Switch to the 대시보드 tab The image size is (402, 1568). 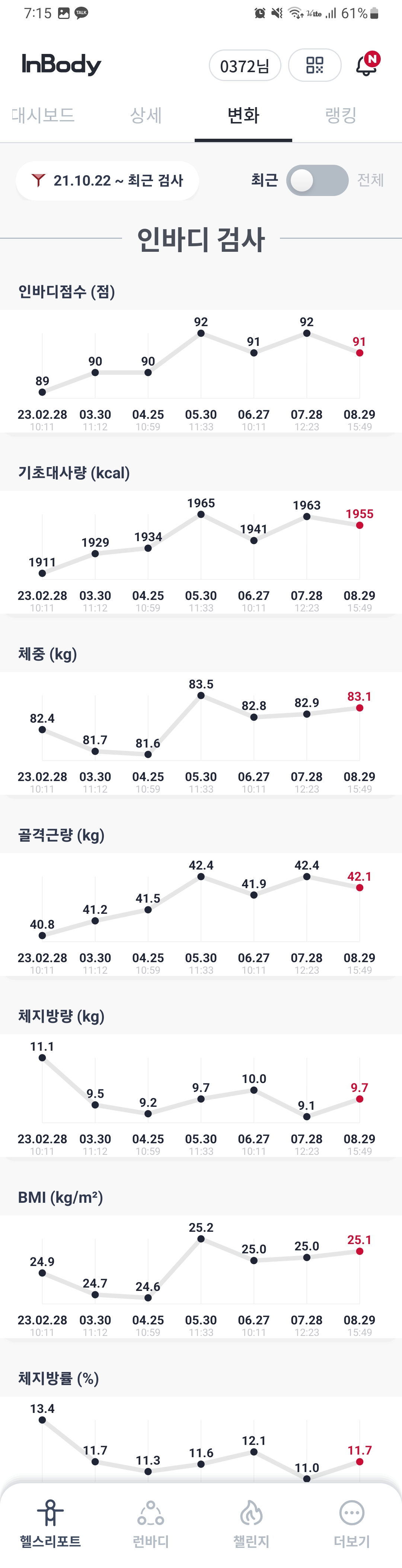43,115
